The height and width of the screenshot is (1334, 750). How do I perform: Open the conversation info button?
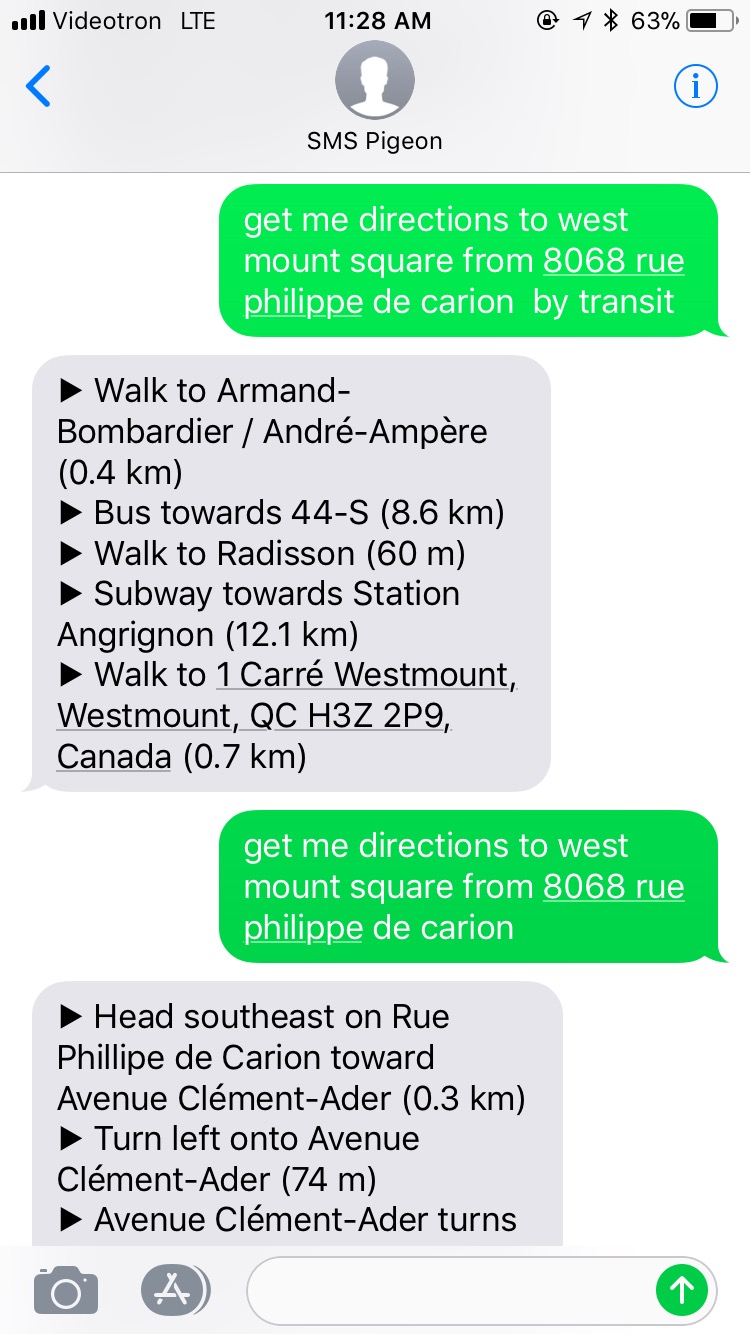point(696,87)
